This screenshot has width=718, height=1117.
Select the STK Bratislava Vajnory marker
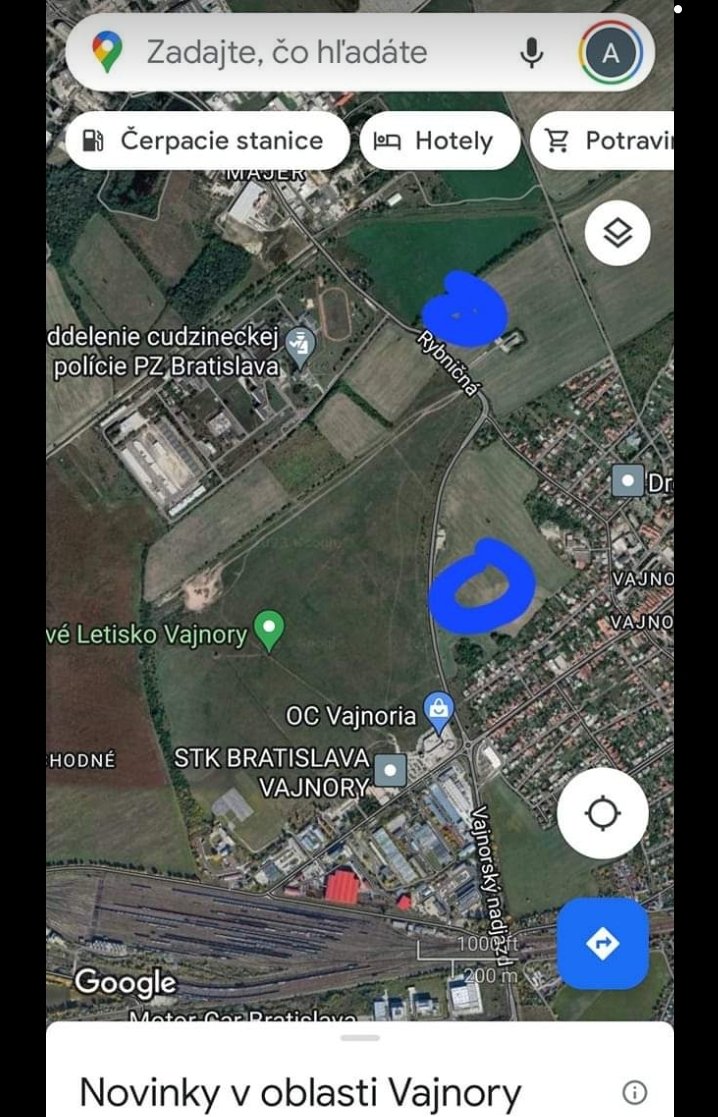[x=392, y=769]
